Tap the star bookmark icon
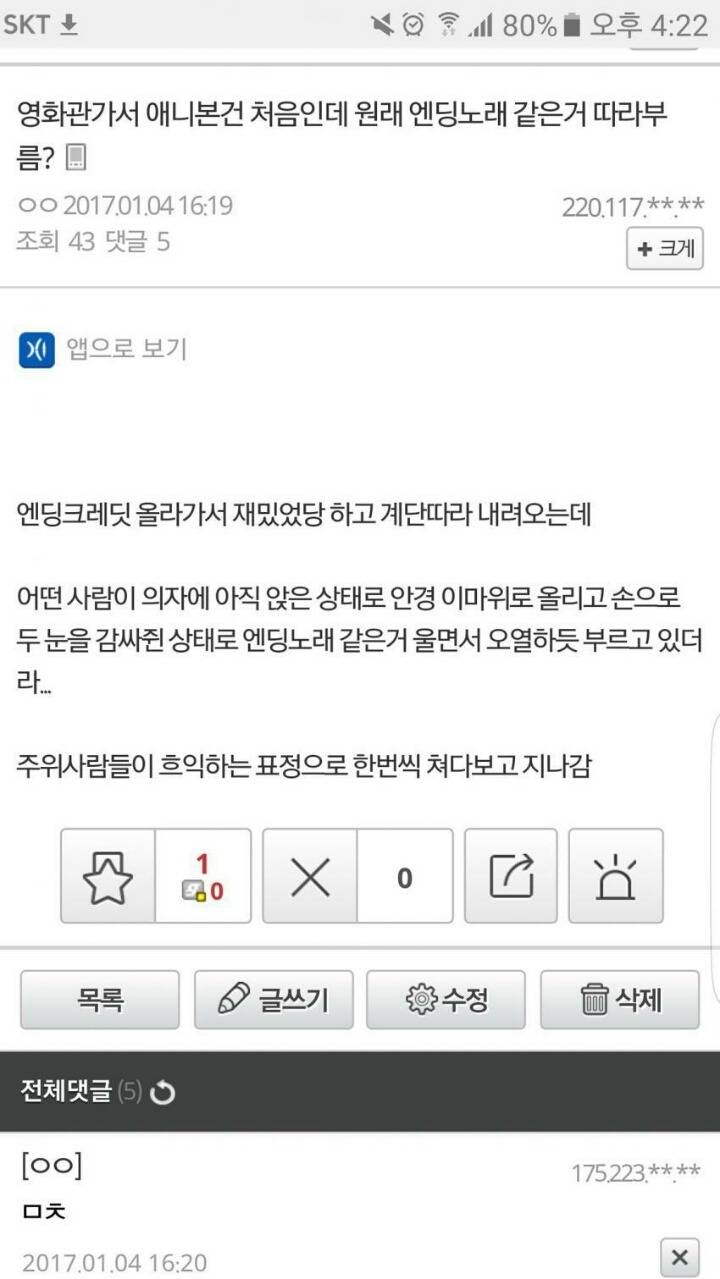The width and height of the screenshot is (720, 1279). (110, 876)
